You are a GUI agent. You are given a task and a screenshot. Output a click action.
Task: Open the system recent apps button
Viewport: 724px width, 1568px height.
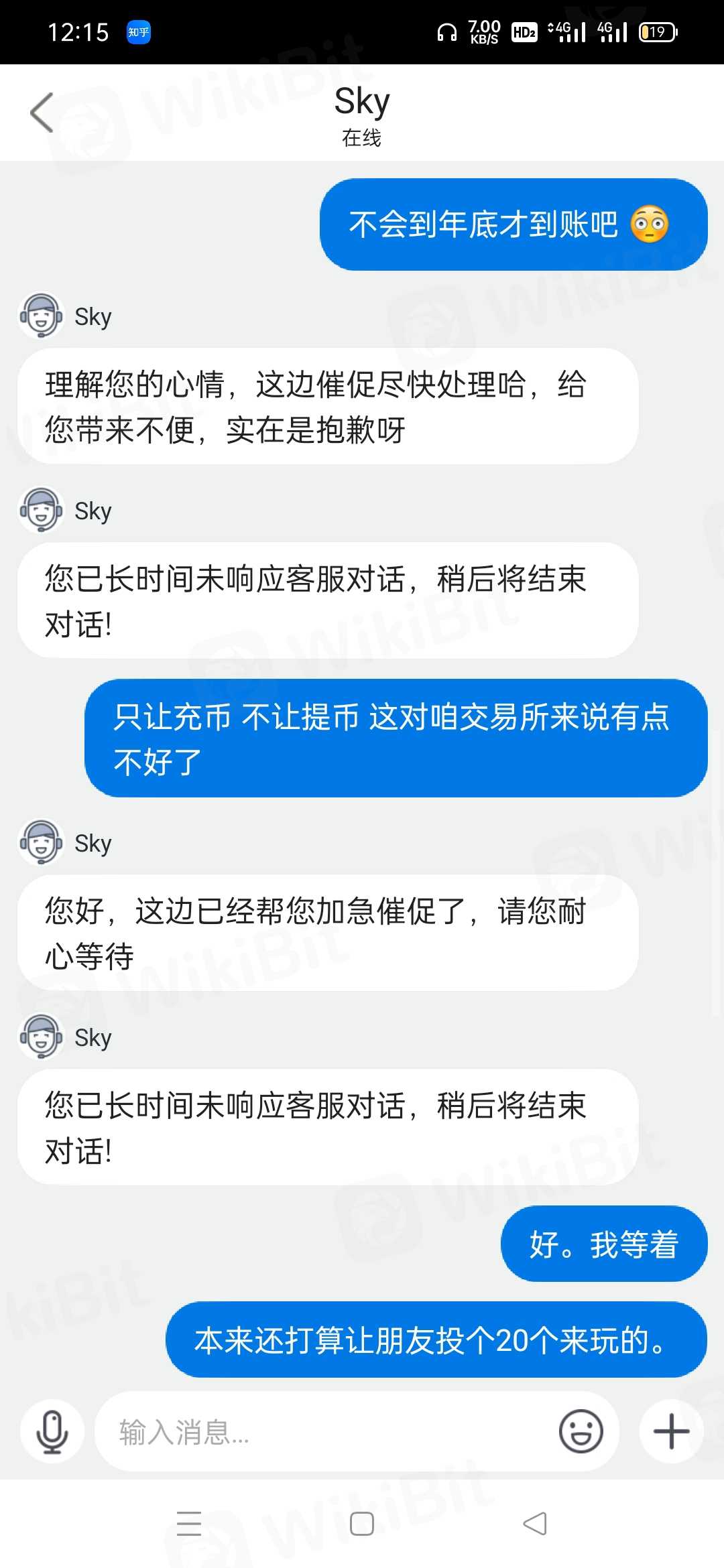point(189,1524)
